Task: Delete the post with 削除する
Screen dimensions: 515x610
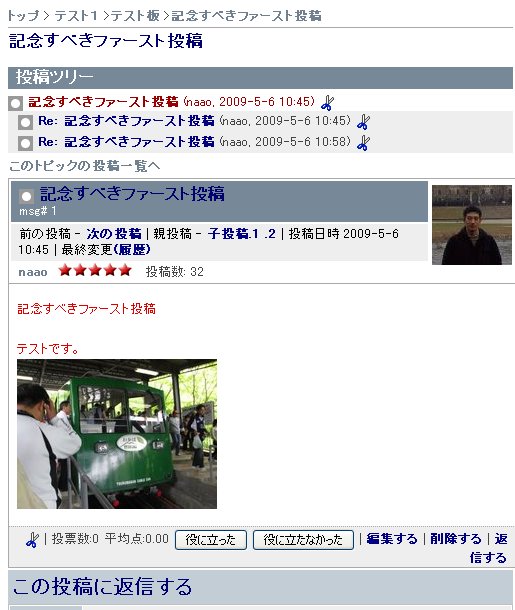Action: tap(455, 538)
